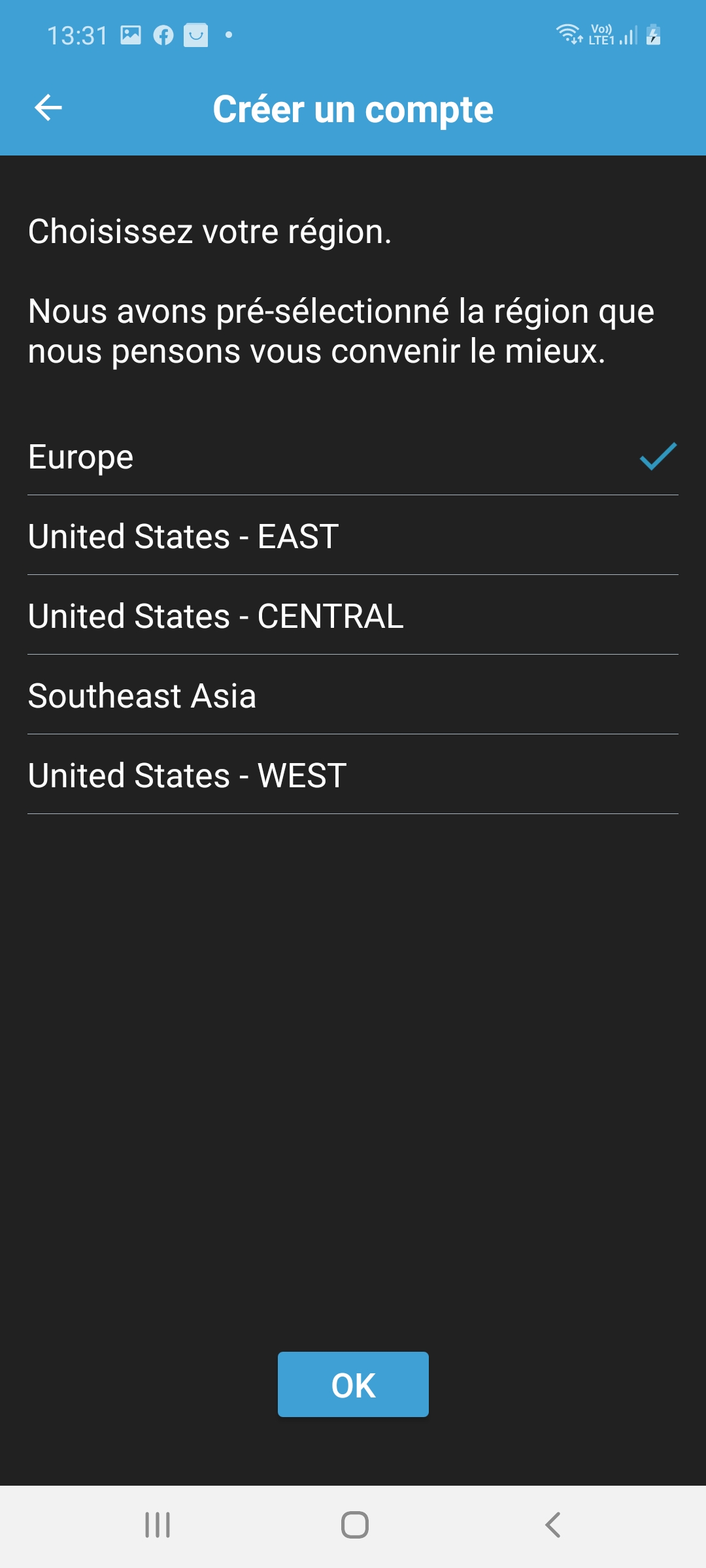Select Southeast Asia as region
This screenshot has height=1568, width=706.
click(353, 695)
